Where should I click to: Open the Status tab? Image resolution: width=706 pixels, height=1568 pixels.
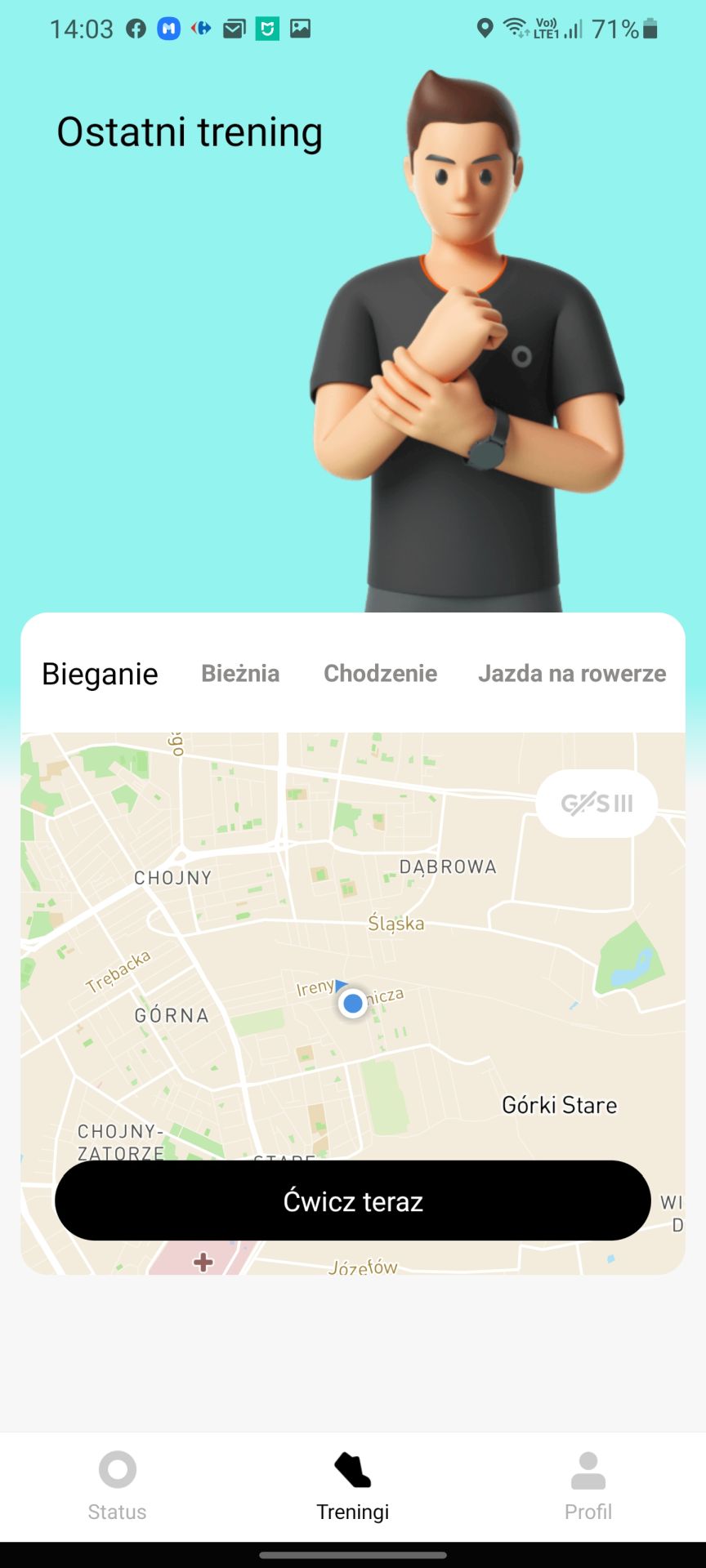click(117, 1486)
